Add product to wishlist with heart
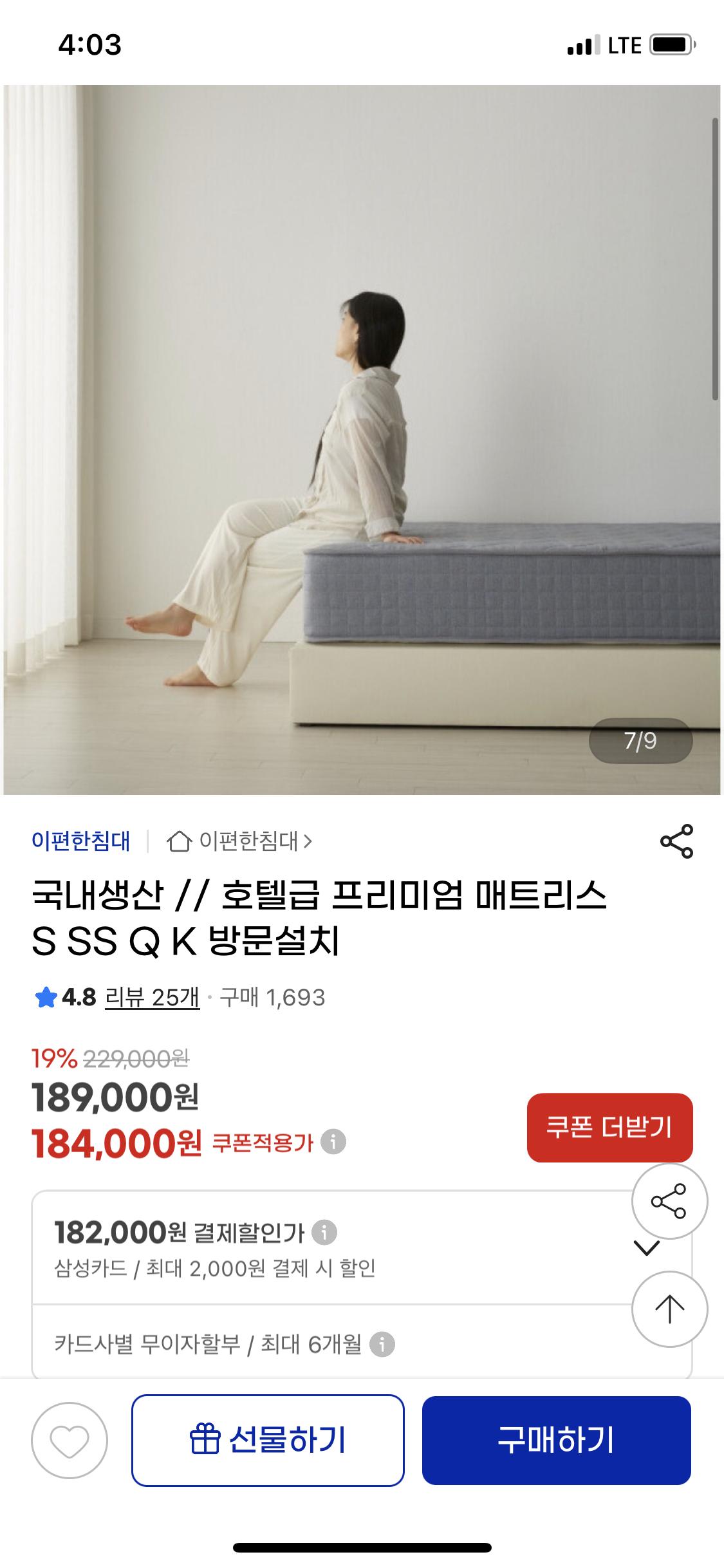 (x=70, y=1440)
